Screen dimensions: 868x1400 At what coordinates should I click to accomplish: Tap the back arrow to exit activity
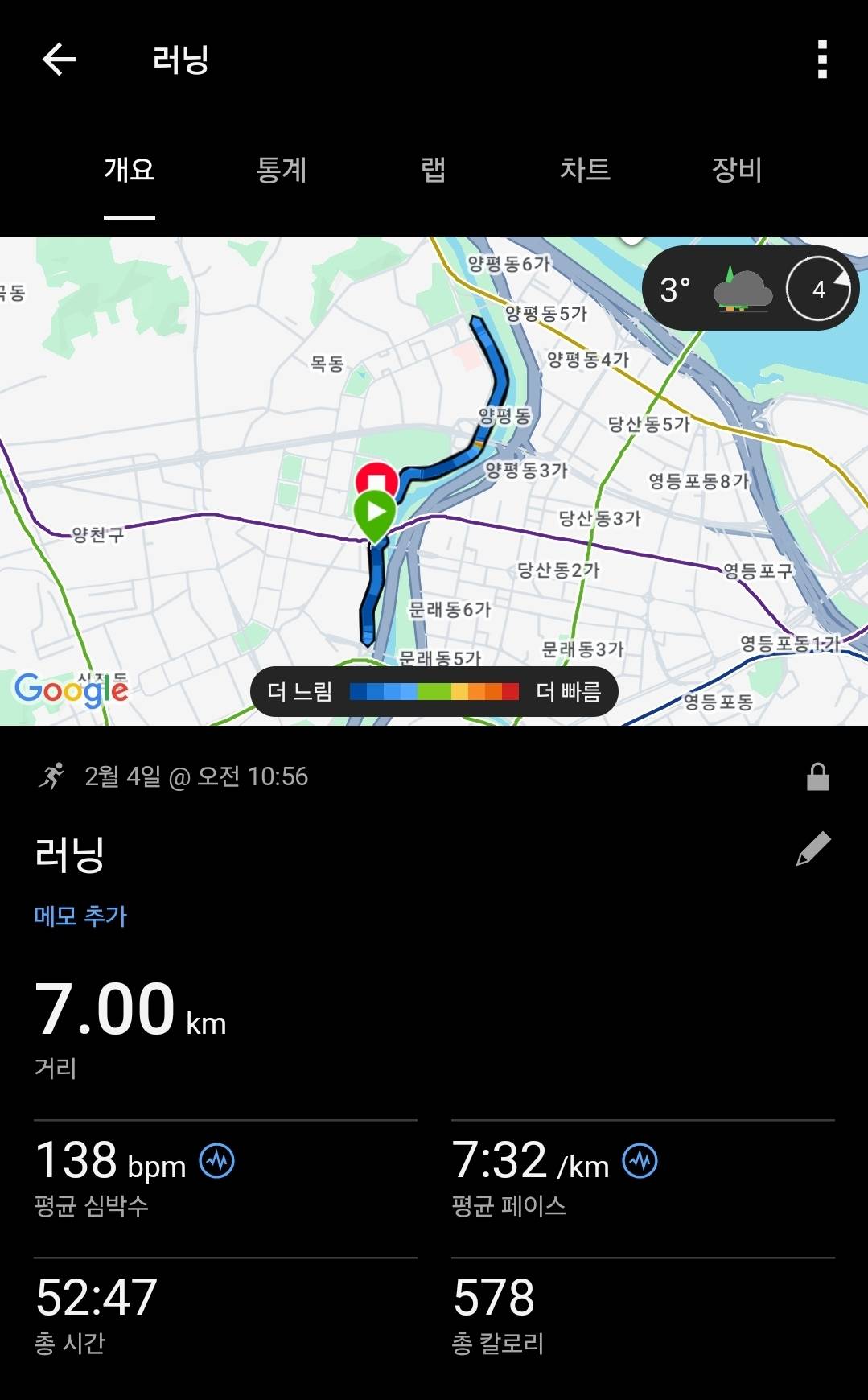(x=57, y=59)
